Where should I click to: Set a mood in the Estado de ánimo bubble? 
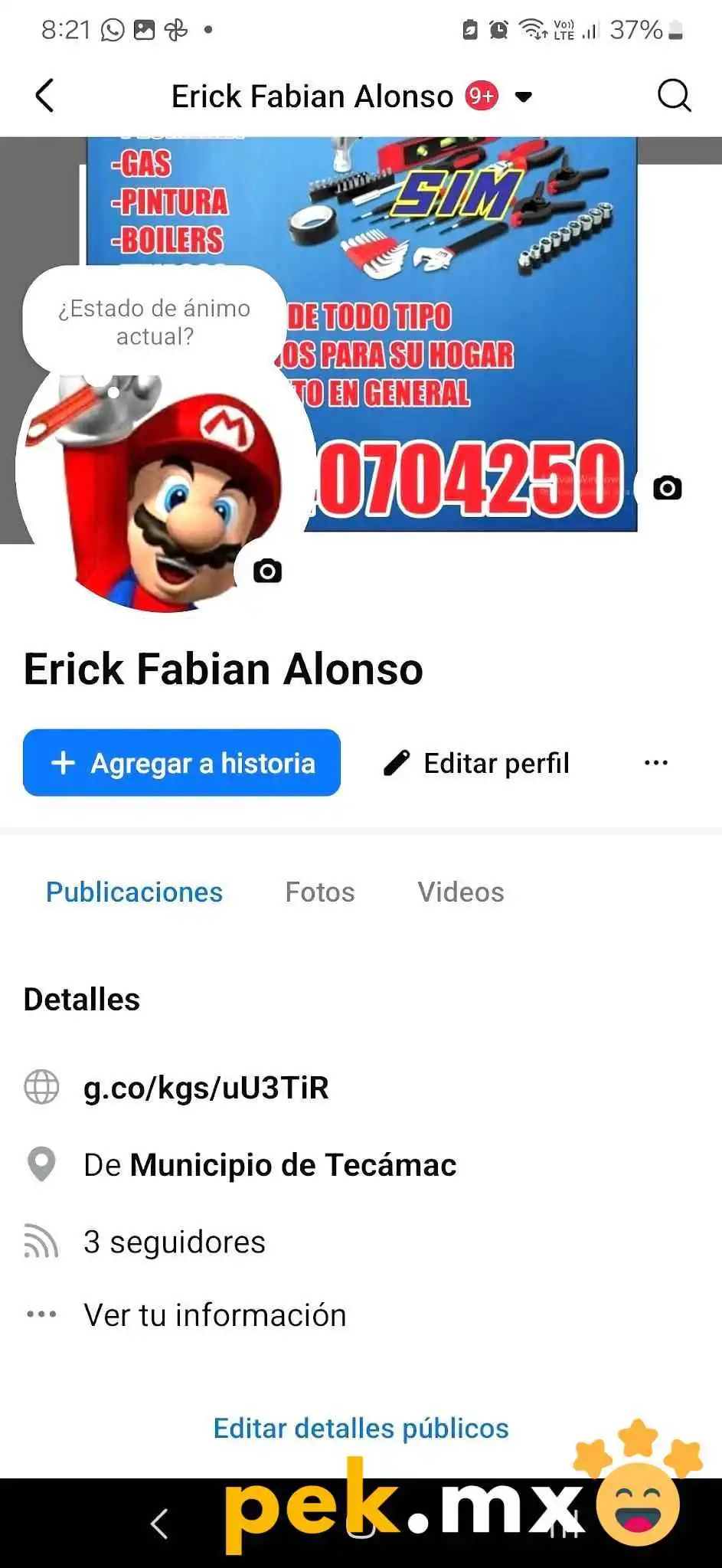[x=155, y=322]
